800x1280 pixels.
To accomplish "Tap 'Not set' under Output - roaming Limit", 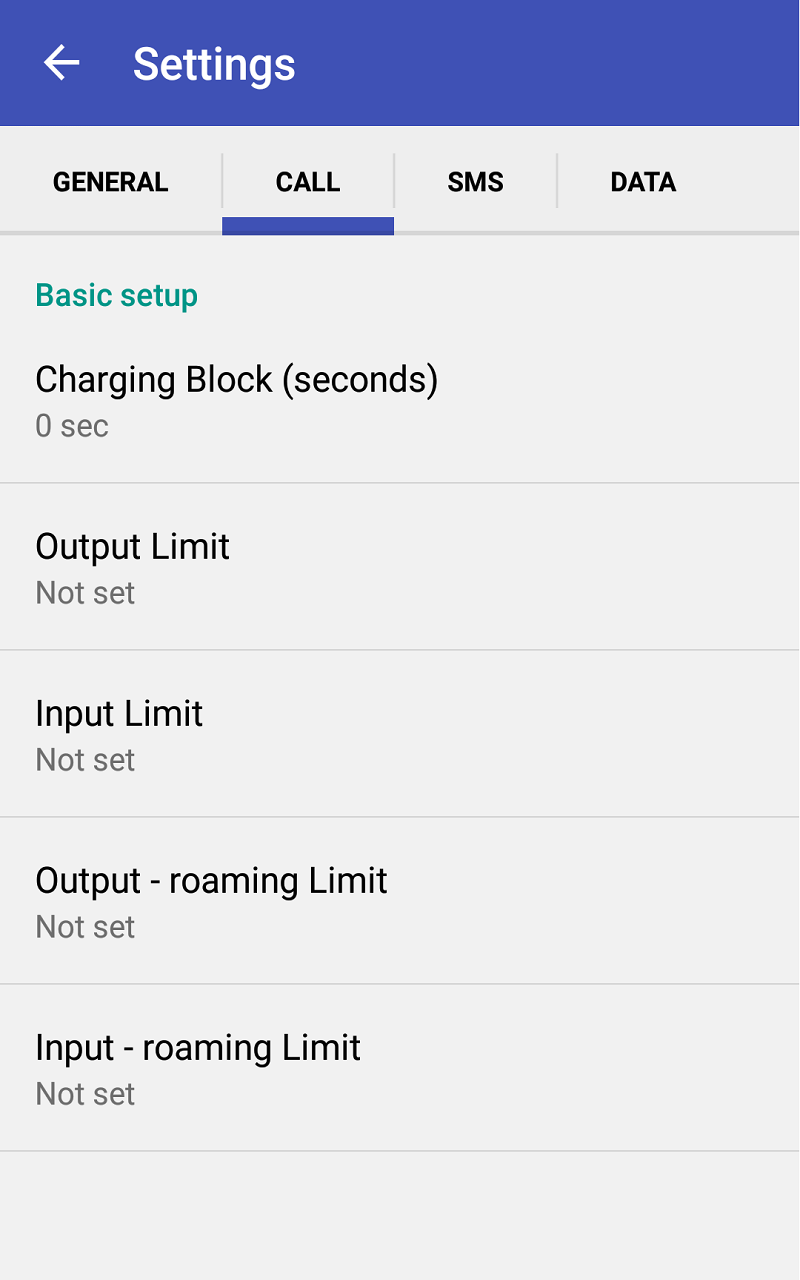I will tap(84, 927).
